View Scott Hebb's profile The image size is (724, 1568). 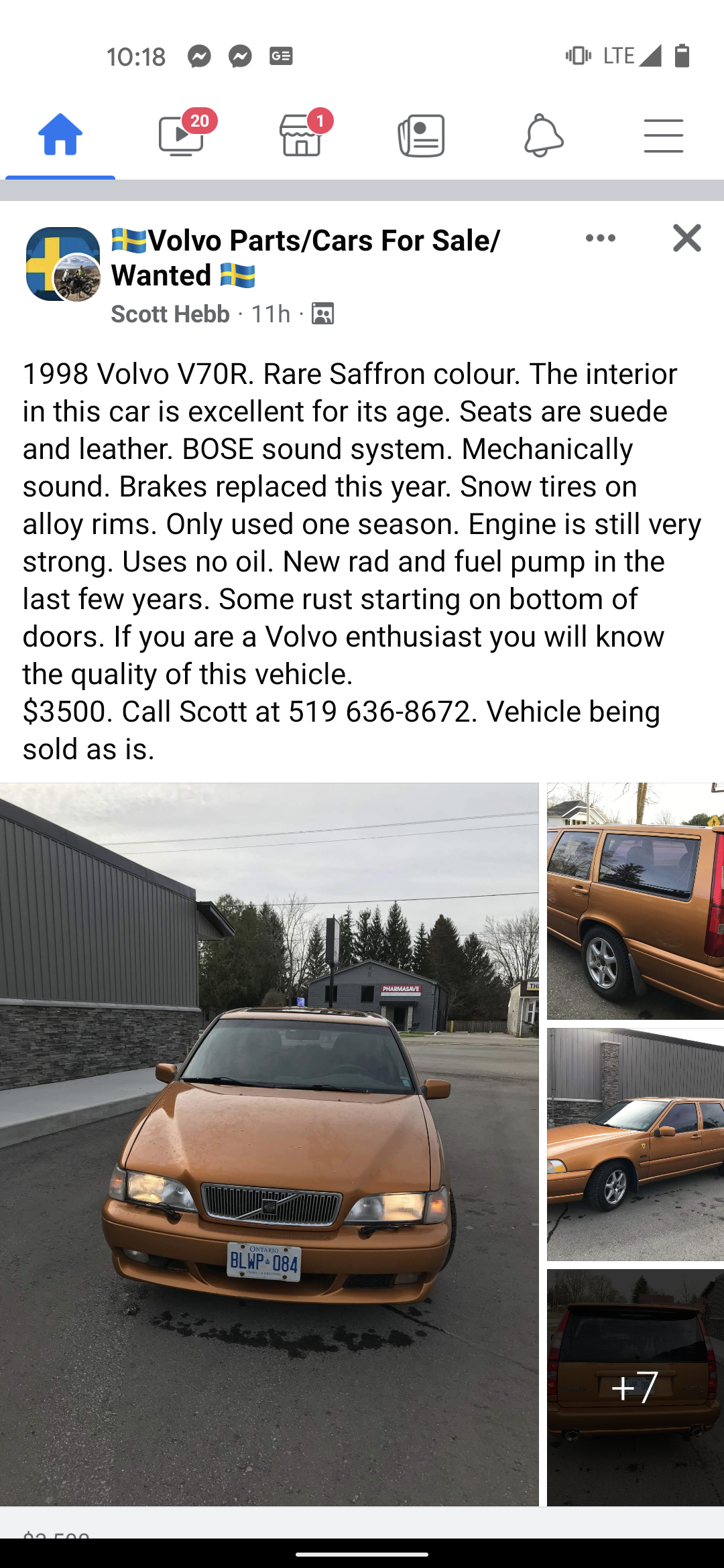tap(170, 314)
